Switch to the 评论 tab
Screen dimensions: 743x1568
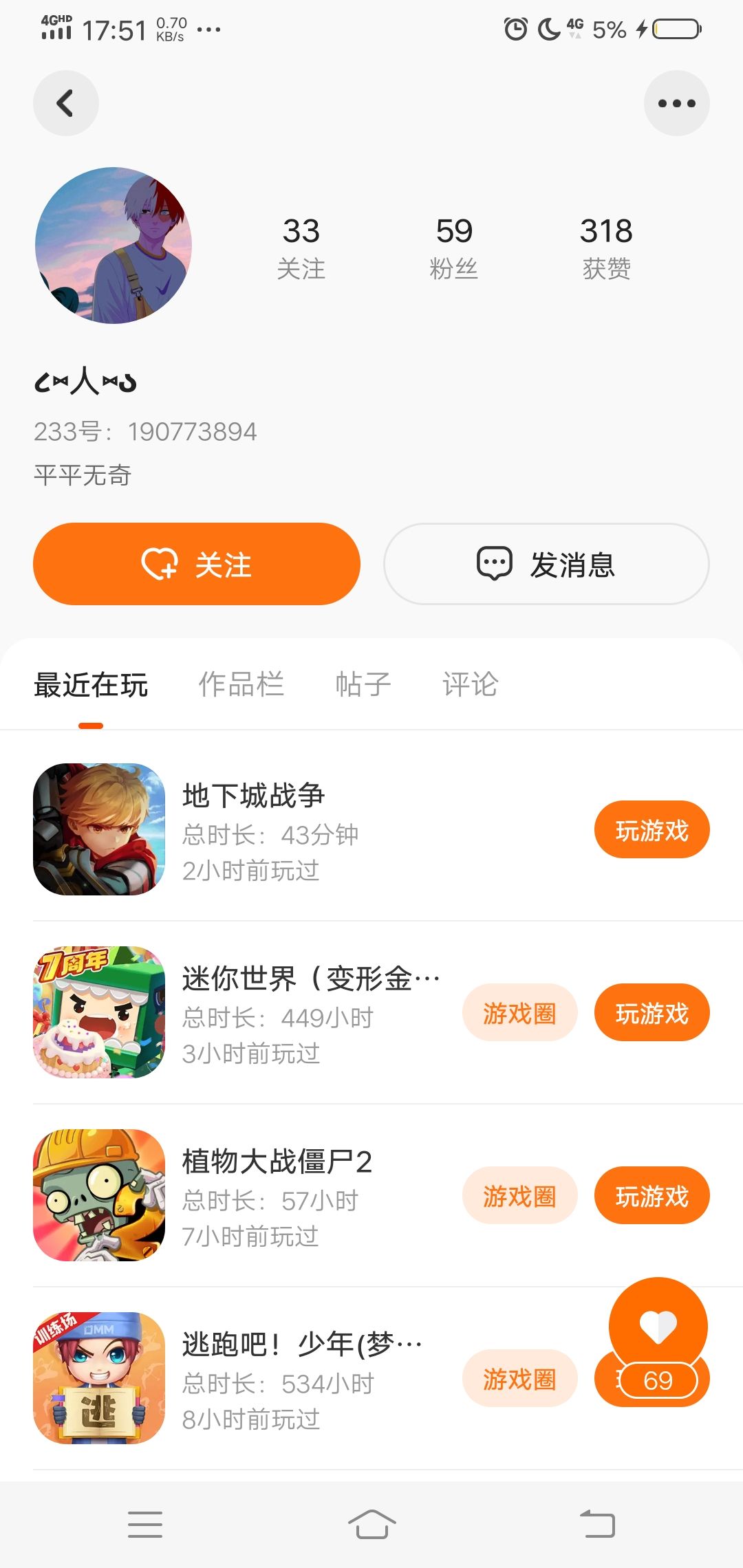[x=470, y=684]
